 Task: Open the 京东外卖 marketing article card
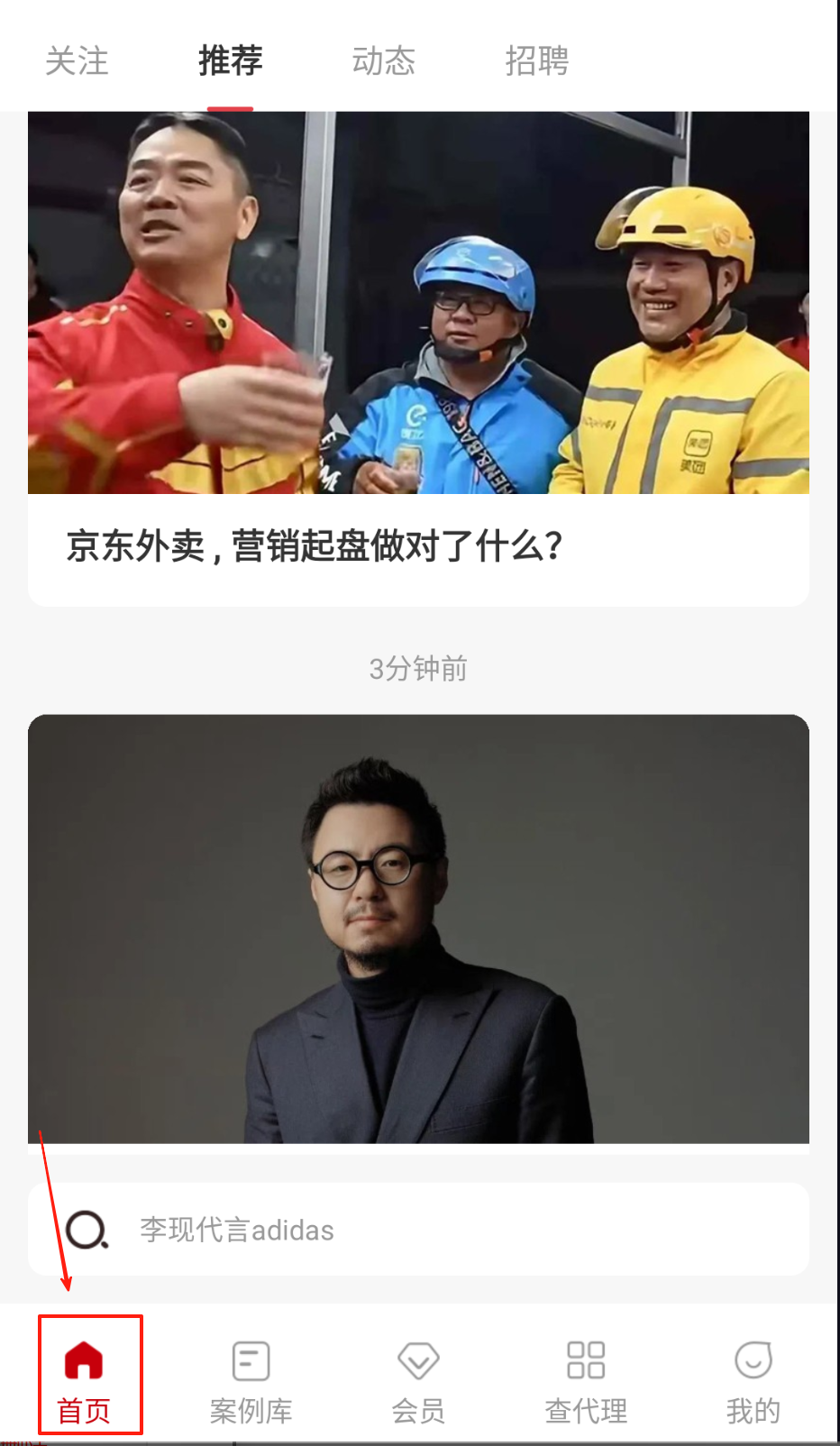click(x=418, y=361)
